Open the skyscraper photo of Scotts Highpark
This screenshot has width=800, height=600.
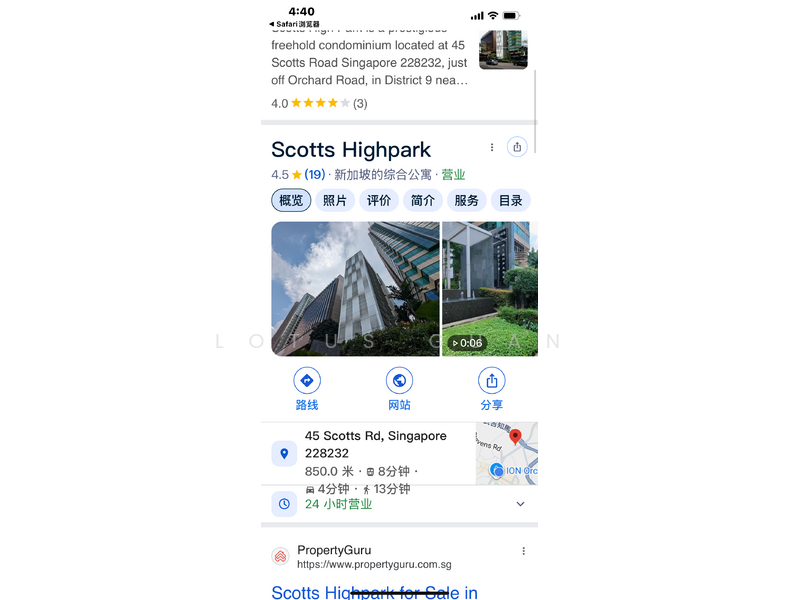point(355,288)
